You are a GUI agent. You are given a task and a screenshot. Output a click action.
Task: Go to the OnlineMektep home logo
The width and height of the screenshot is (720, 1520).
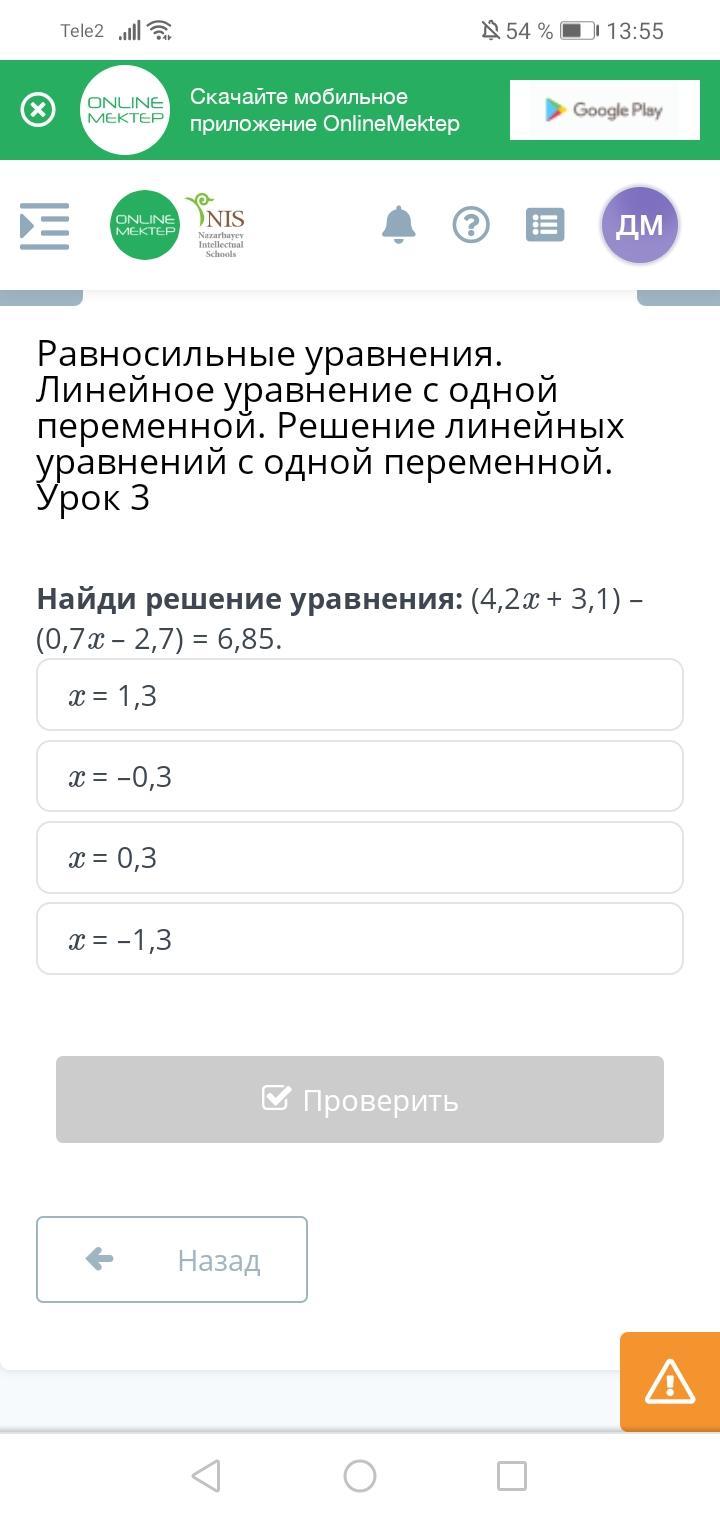[145, 225]
